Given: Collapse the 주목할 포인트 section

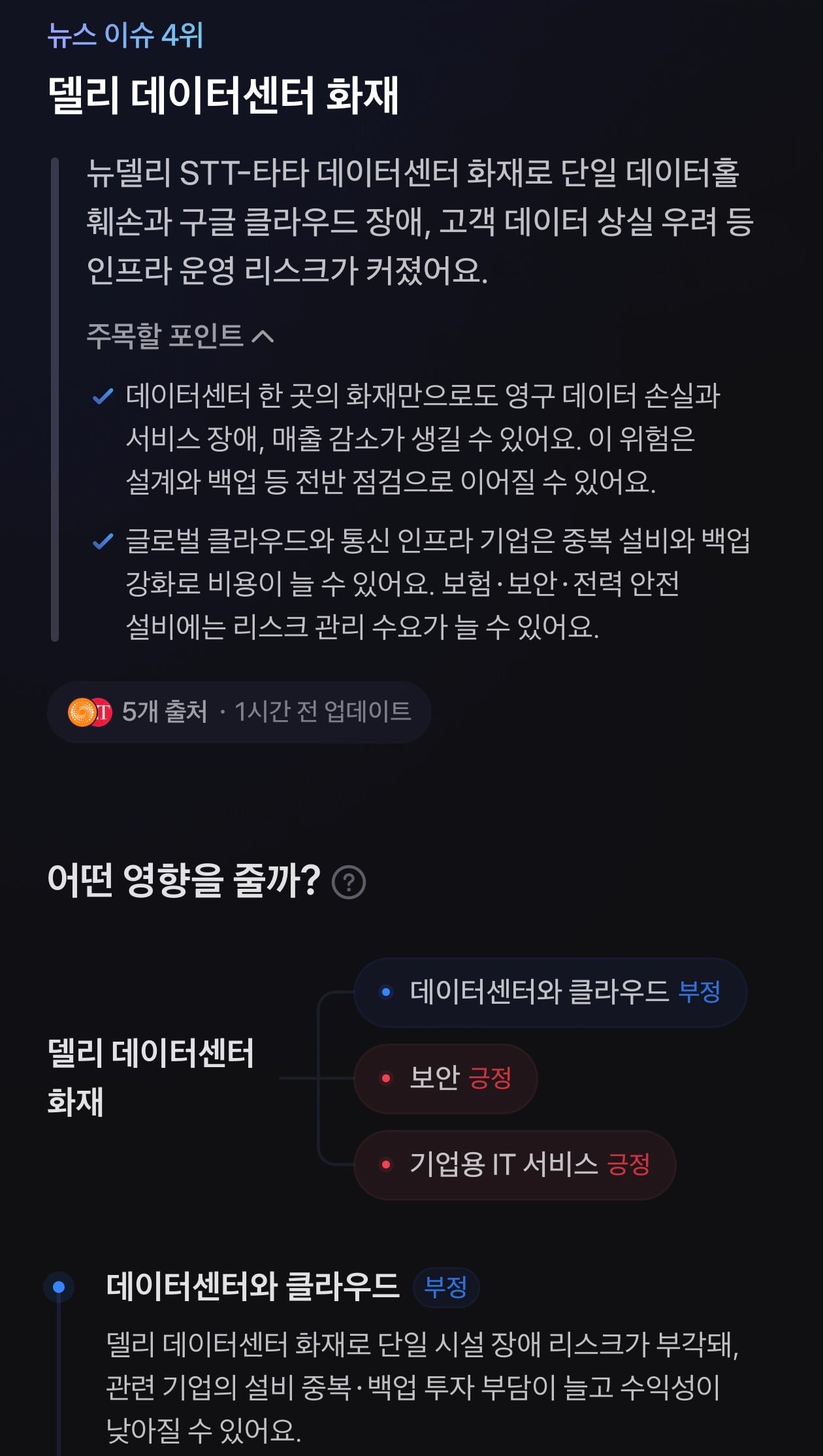Looking at the screenshot, I should [x=180, y=336].
